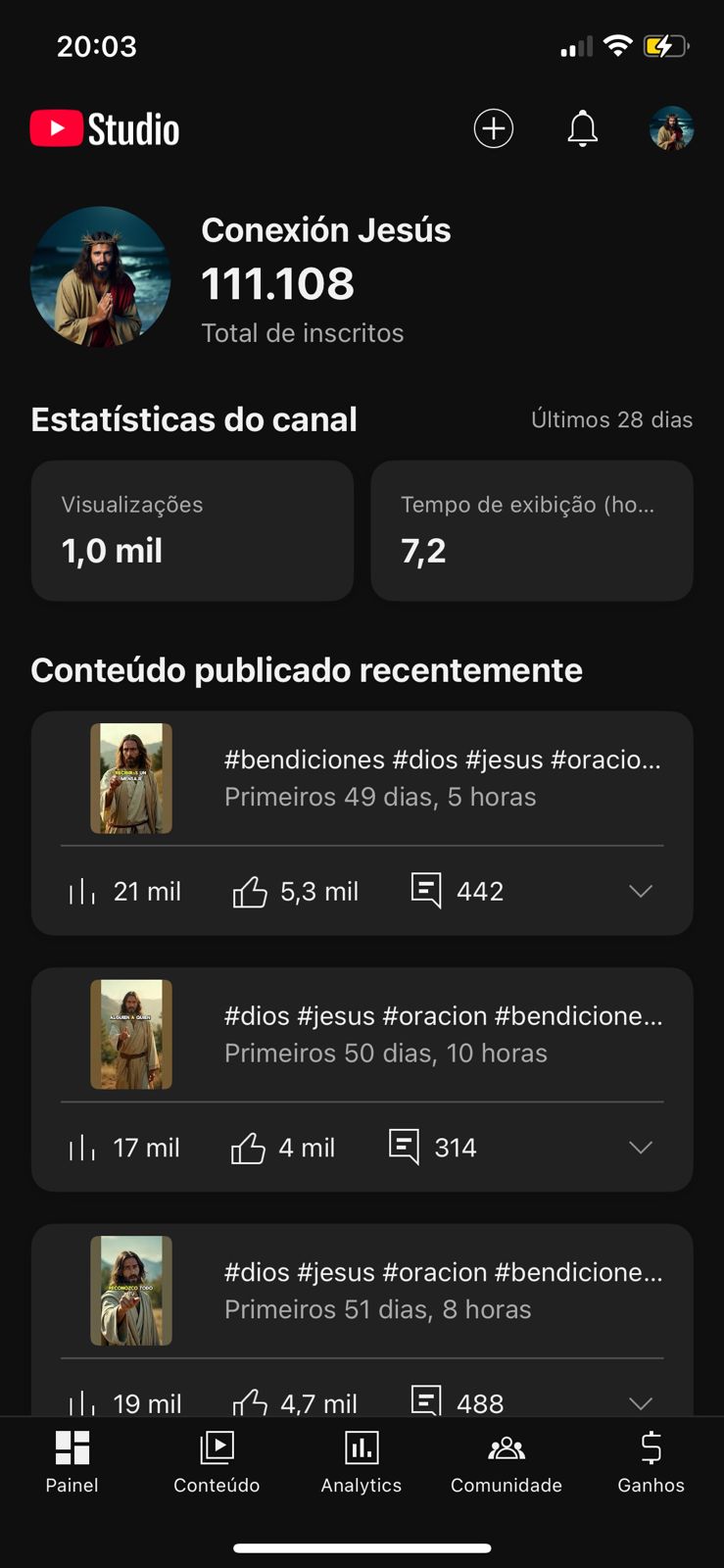Open the account avatar in the top bar
This screenshot has height=1568, width=724.
(672, 128)
